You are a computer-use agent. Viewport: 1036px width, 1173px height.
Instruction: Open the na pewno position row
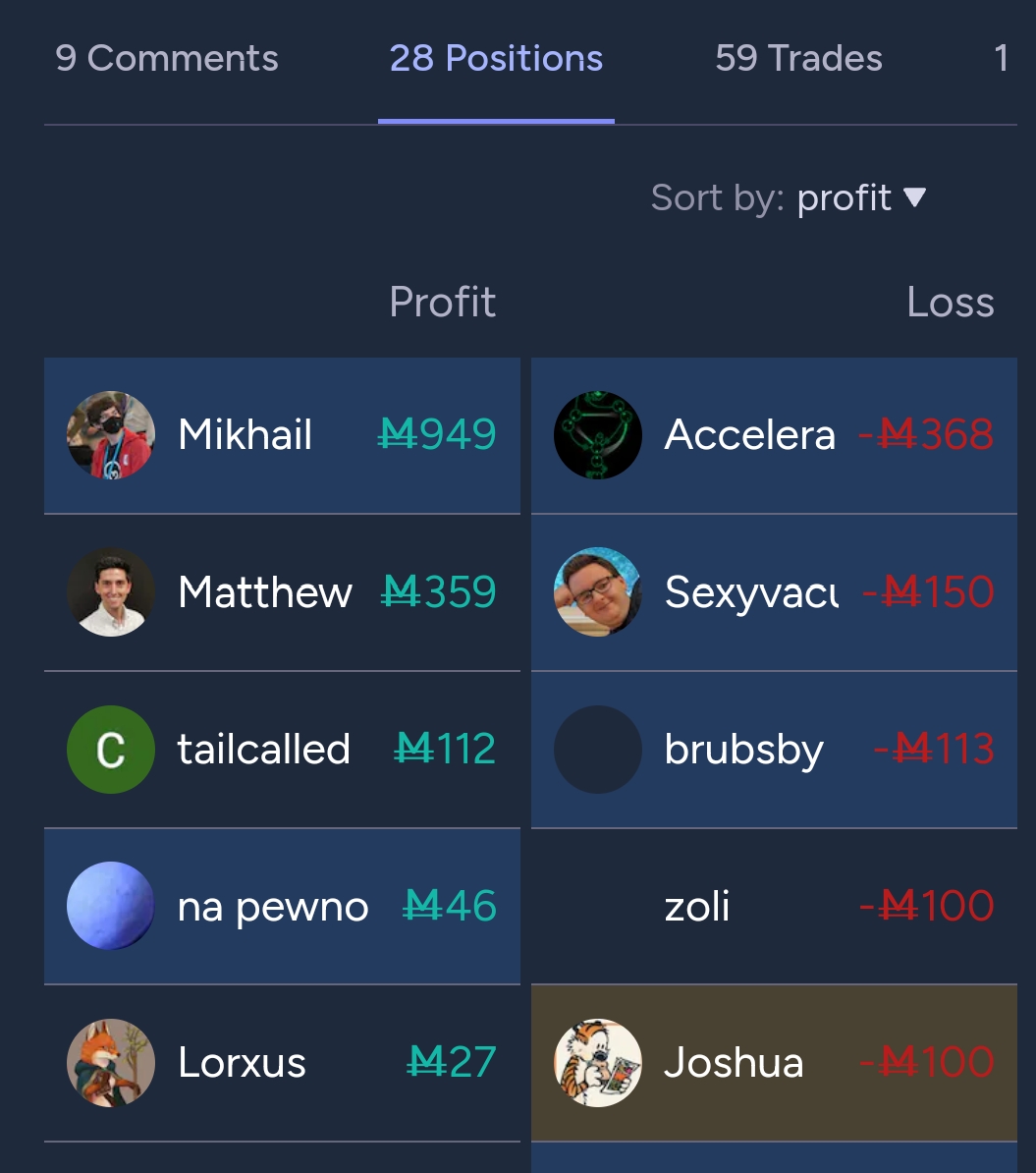[282, 906]
